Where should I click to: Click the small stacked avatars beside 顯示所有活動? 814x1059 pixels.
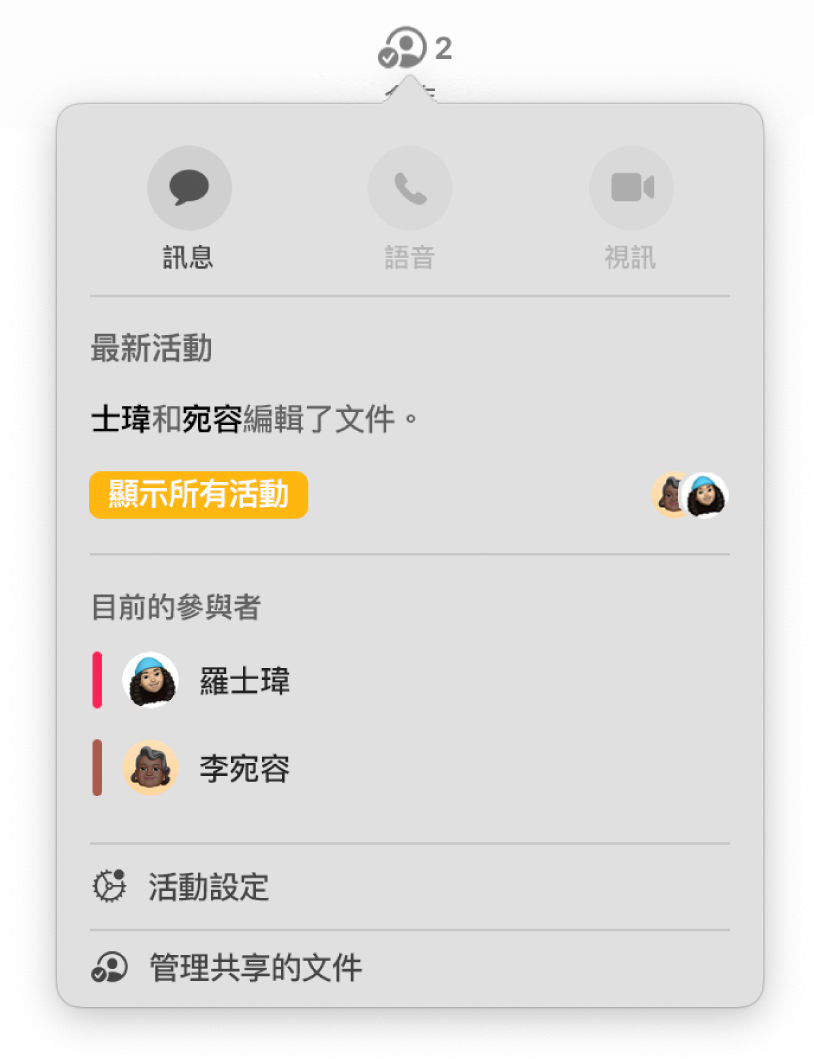coord(691,494)
